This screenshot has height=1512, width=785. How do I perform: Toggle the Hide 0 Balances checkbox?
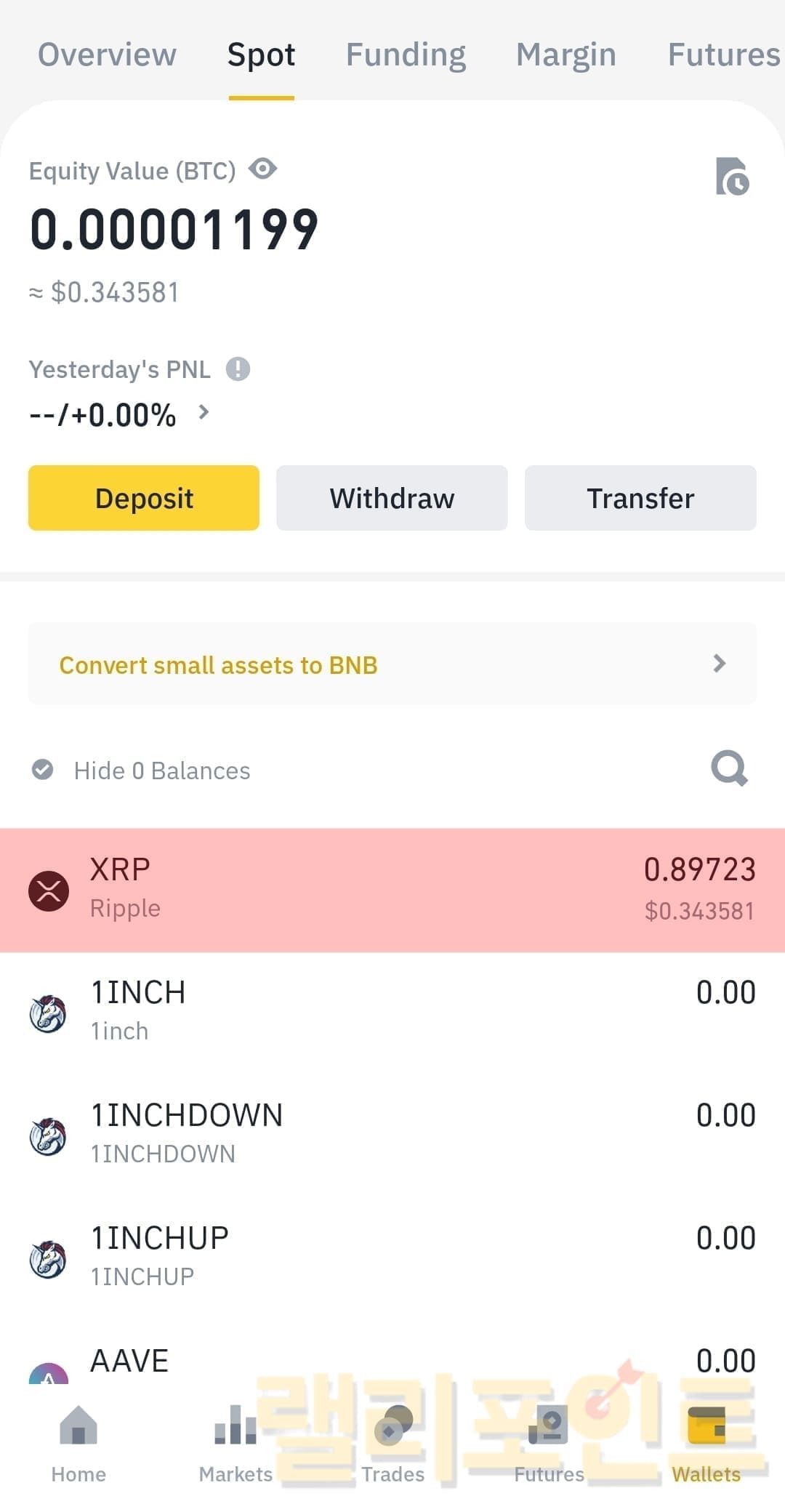[43, 769]
